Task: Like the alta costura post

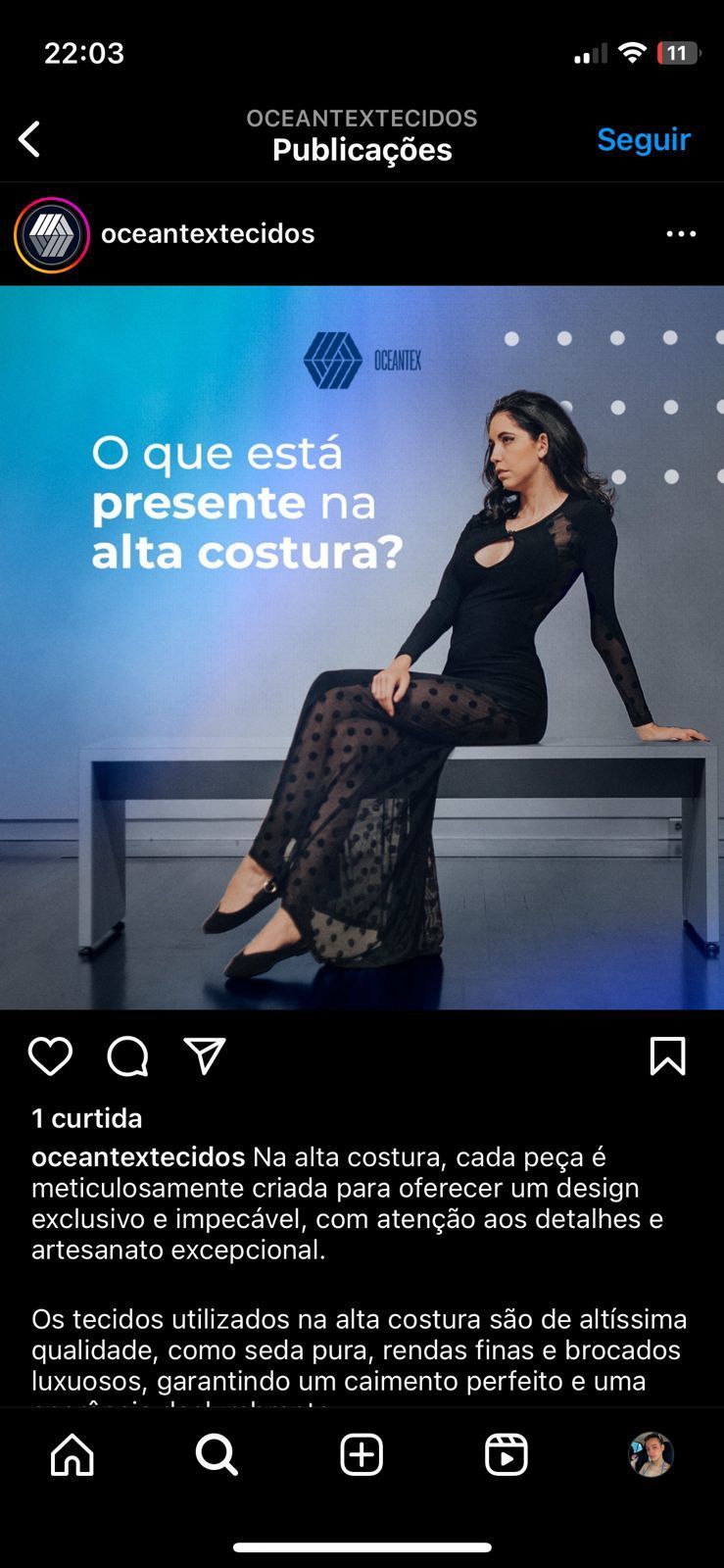Action: tap(50, 1056)
